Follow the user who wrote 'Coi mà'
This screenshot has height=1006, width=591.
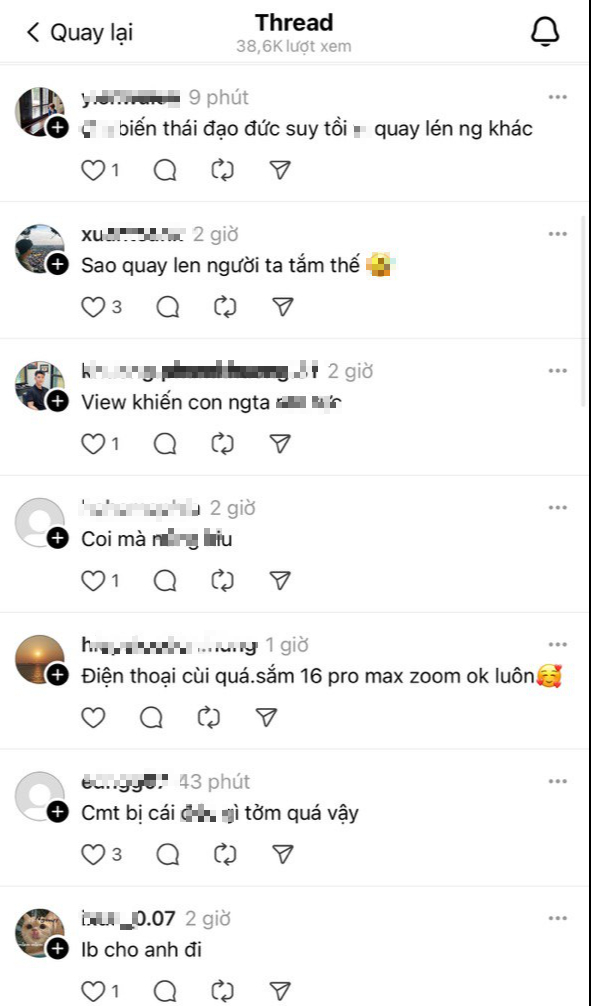[58, 538]
